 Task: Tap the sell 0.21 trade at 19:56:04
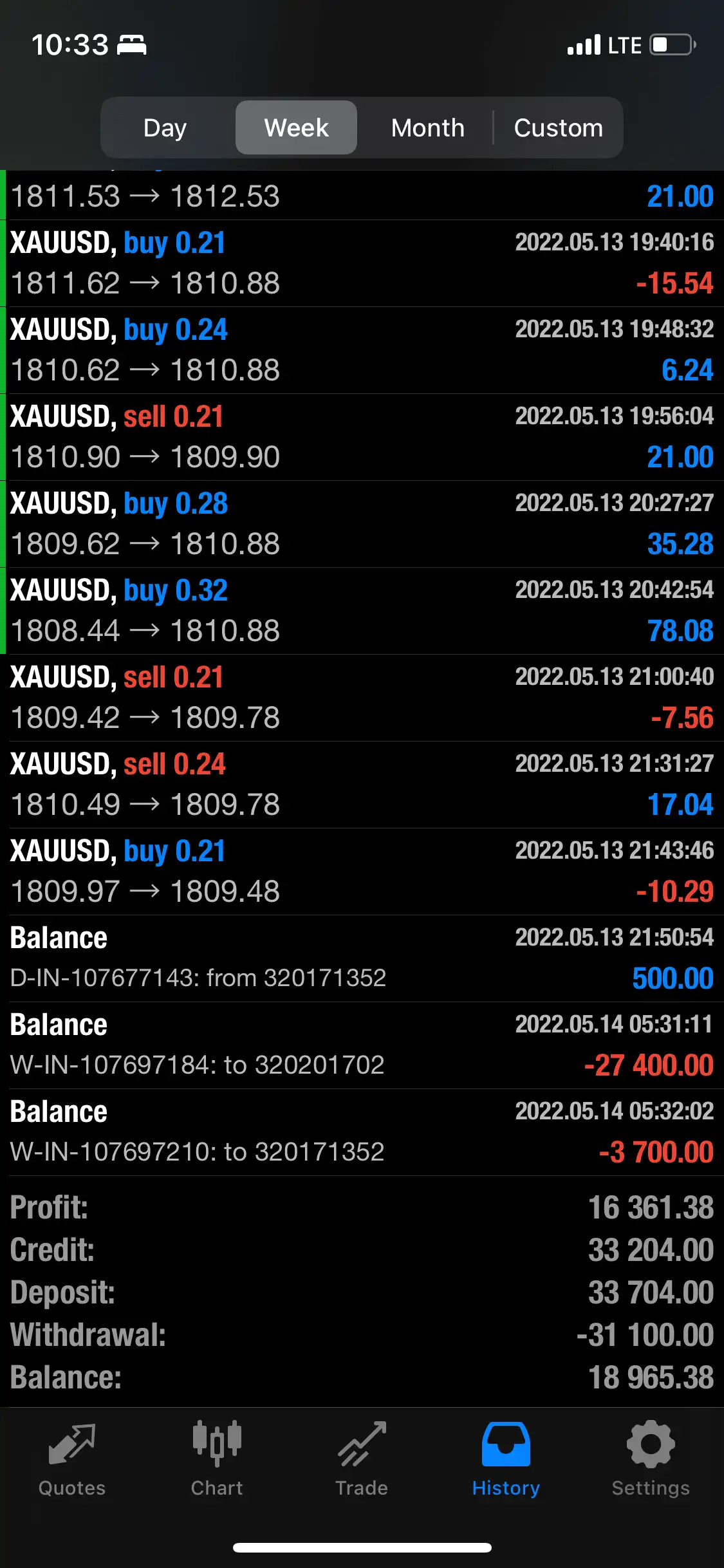pyautogui.click(x=362, y=436)
